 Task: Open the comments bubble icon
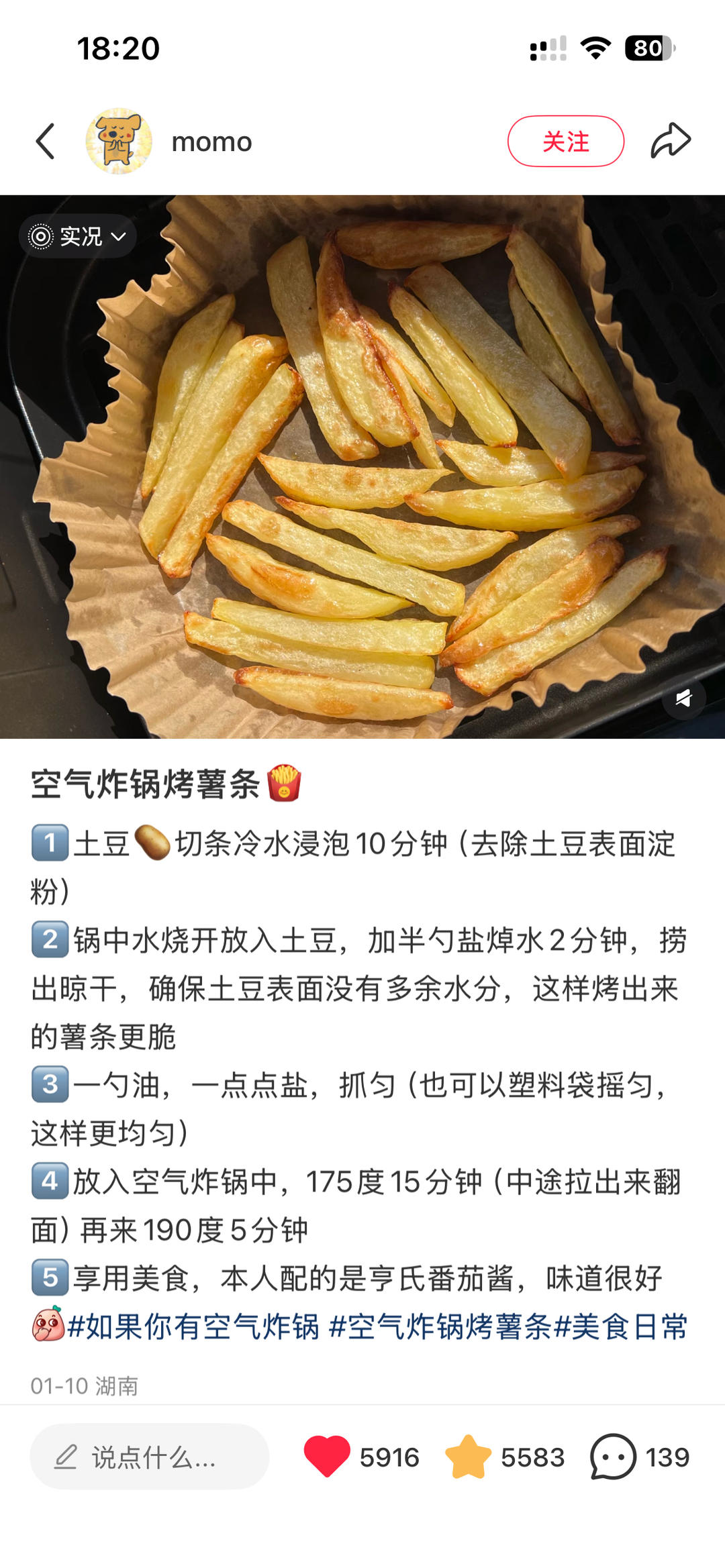(613, 1457)
